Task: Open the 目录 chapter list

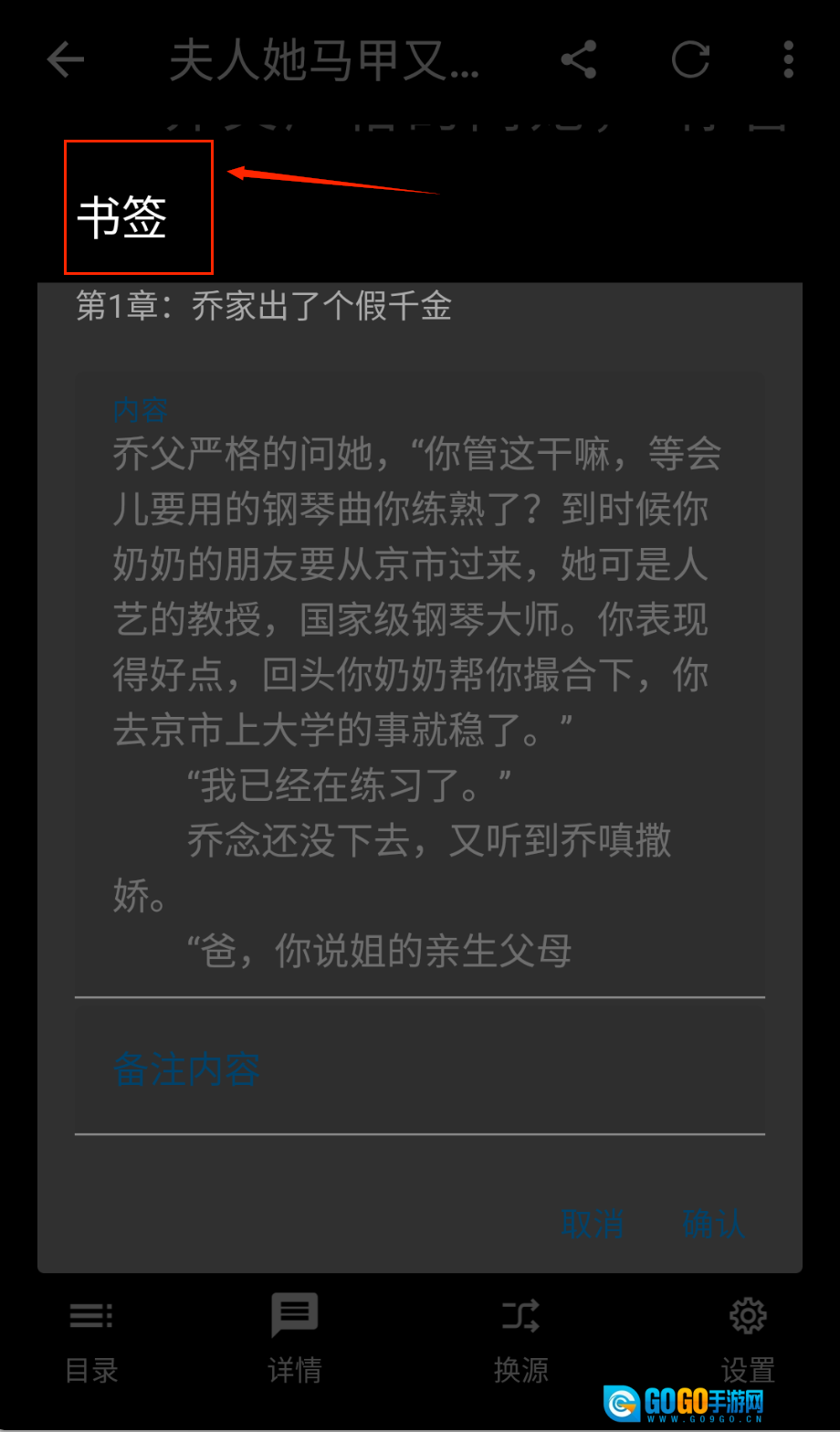Action: point(91,1338)
